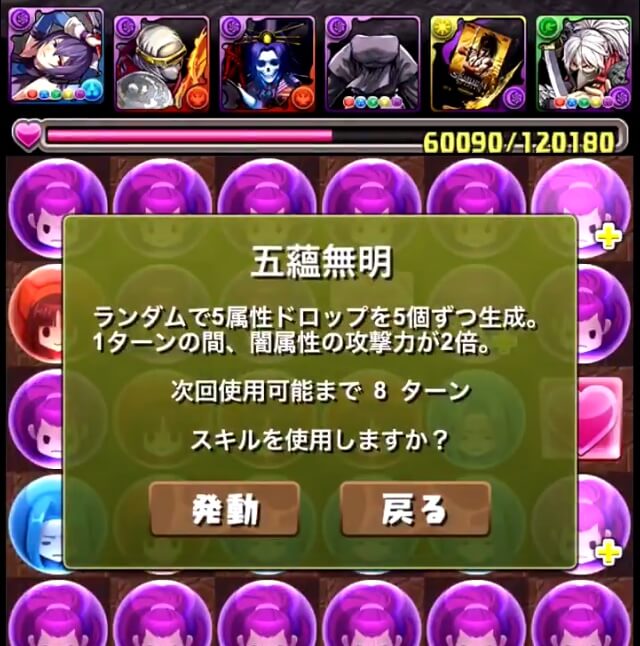
Task: Select the blue skull monster card
Action: pos(266,62)
